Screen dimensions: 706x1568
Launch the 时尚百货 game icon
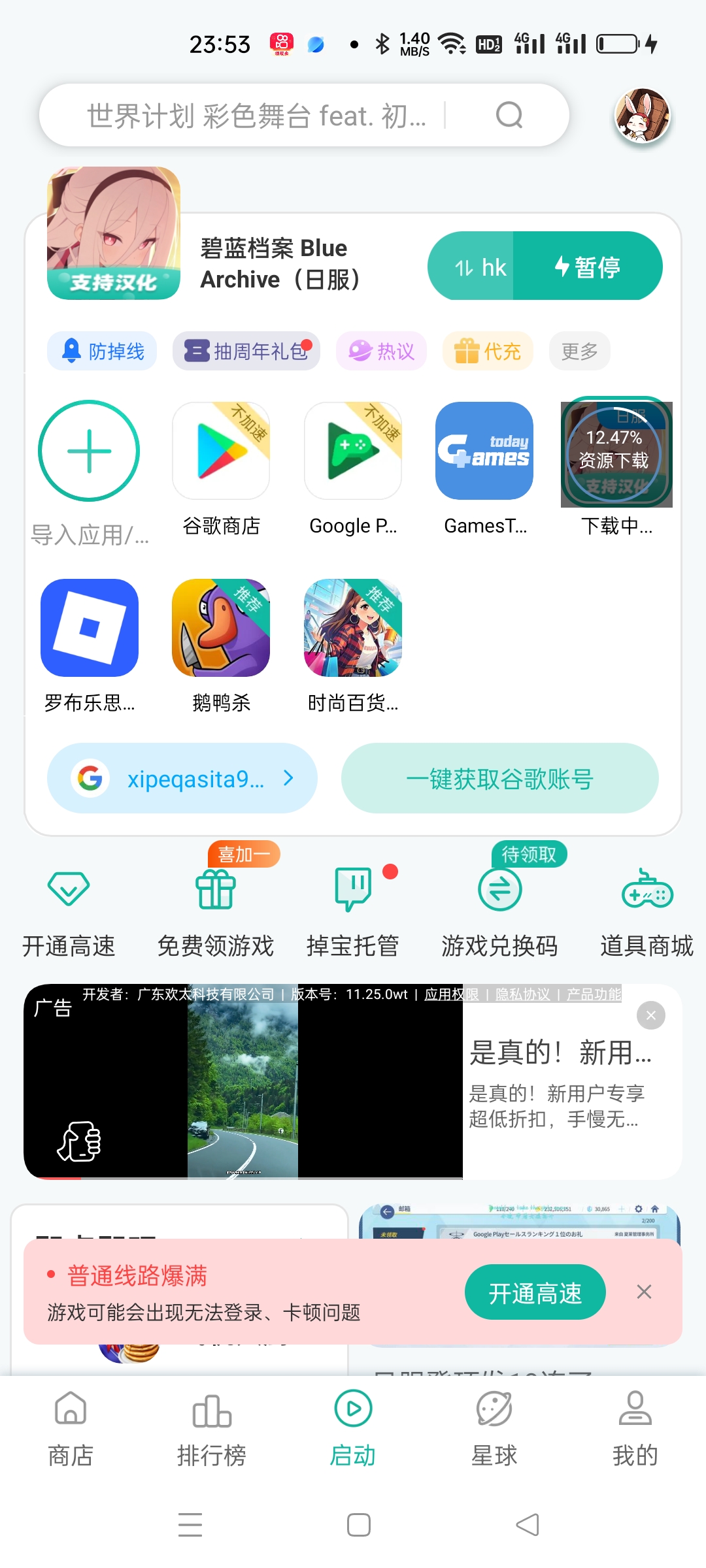(x=352, y=629)
